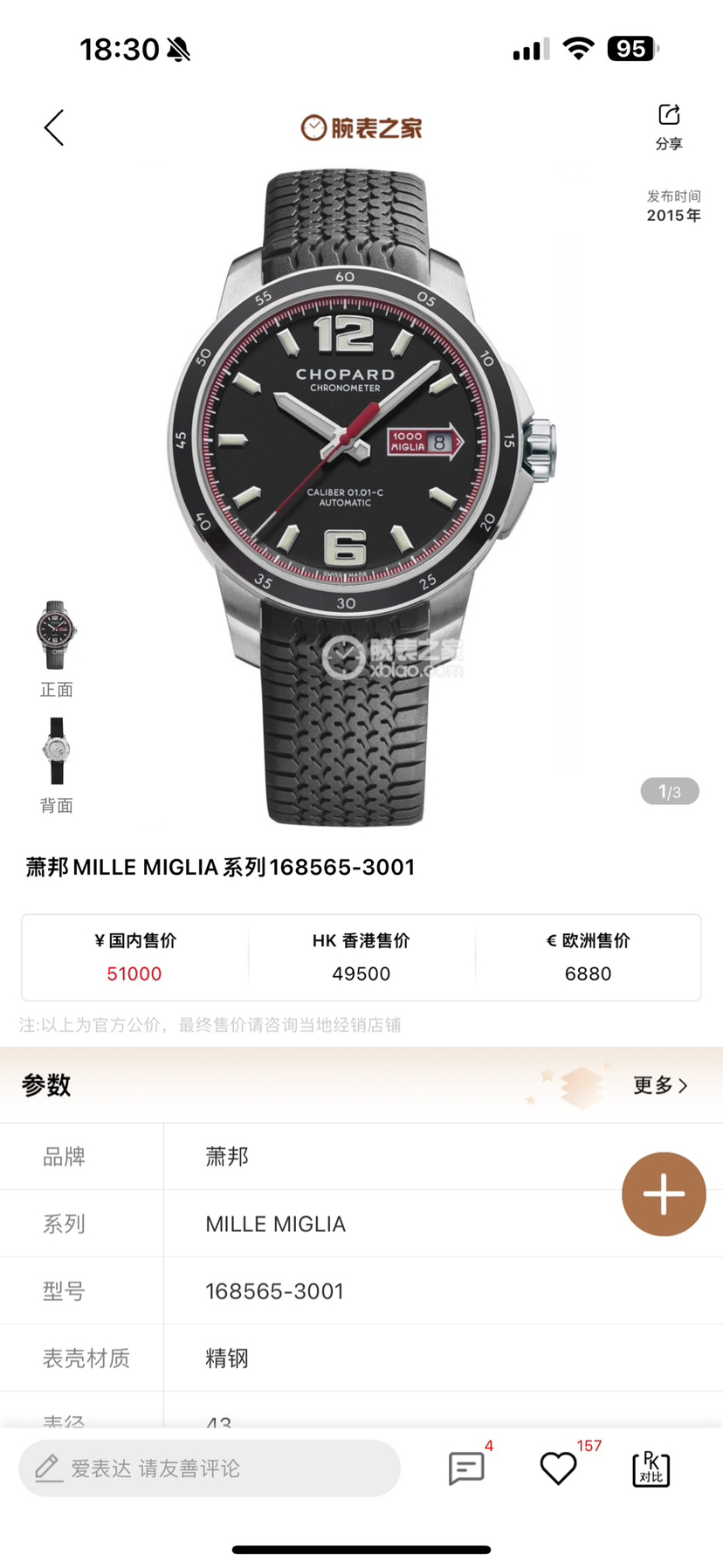This screenshot has width=723, height=1568.
Task: View 更多 parameters
Action: click(x=660, y=1085)
